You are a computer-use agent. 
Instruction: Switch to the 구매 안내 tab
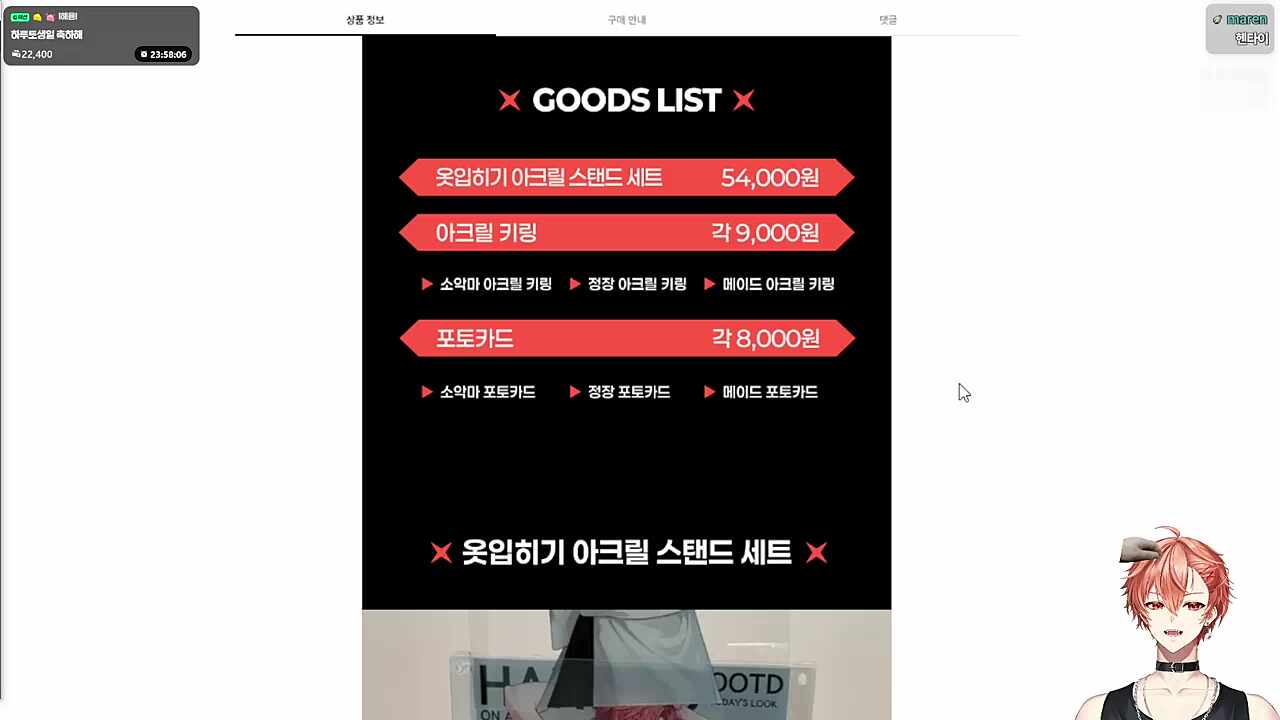pos(627,20)
